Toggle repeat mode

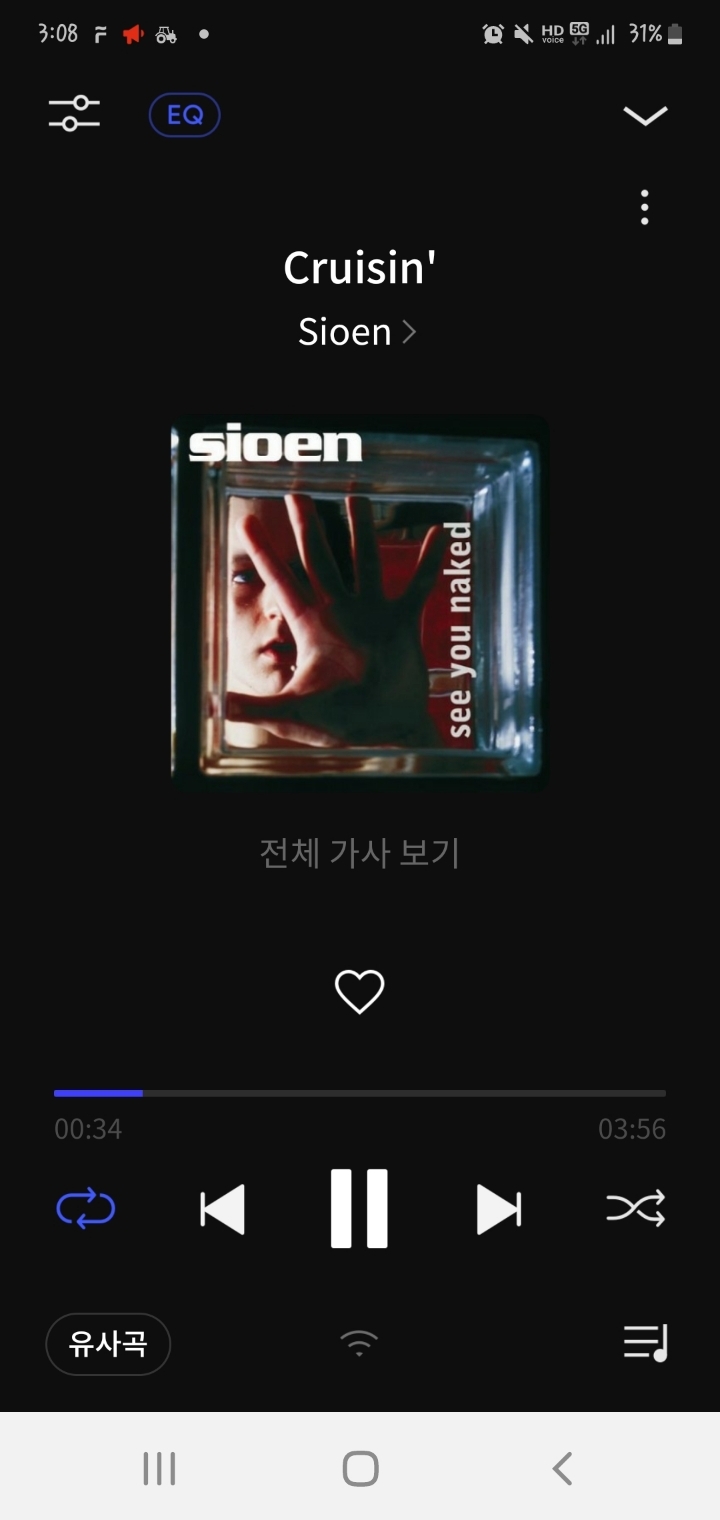[x=86, y=1209]
